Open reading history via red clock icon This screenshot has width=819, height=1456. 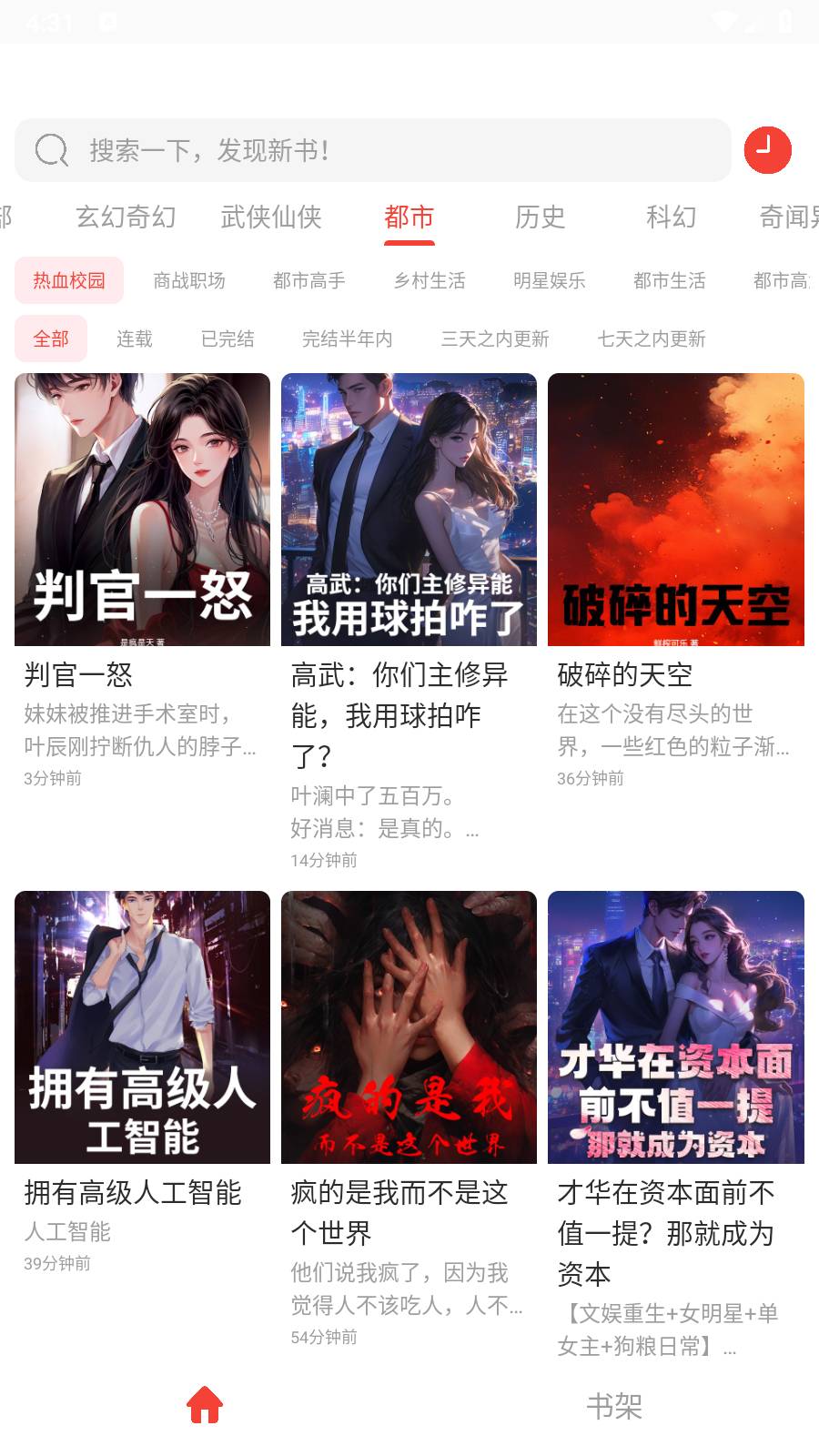point(767,150)
